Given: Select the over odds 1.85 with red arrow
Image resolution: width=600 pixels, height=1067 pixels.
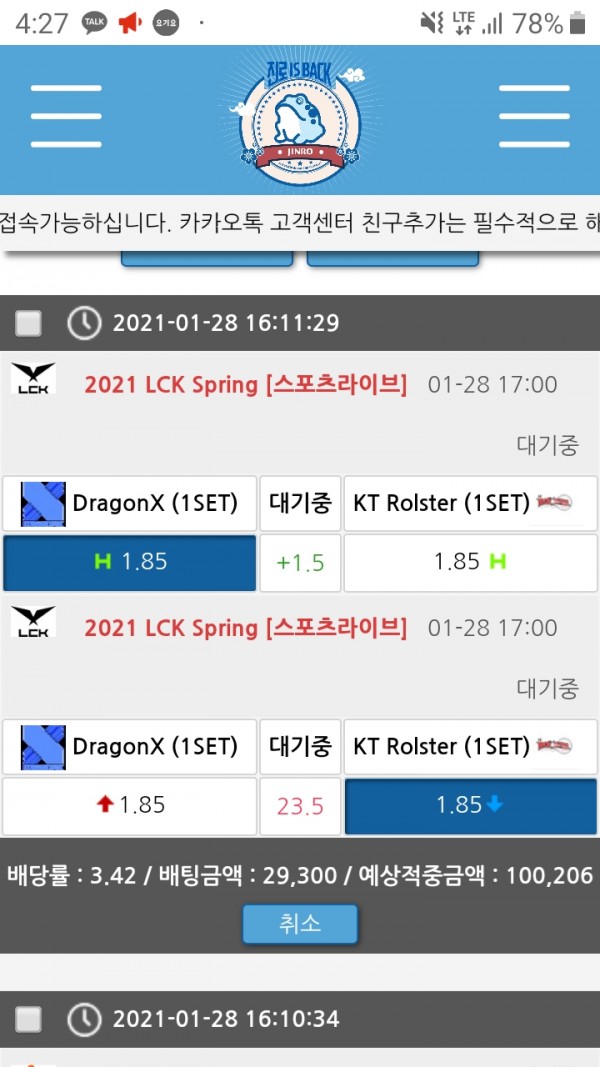Looking at the screenshot, I should point(130,806).
